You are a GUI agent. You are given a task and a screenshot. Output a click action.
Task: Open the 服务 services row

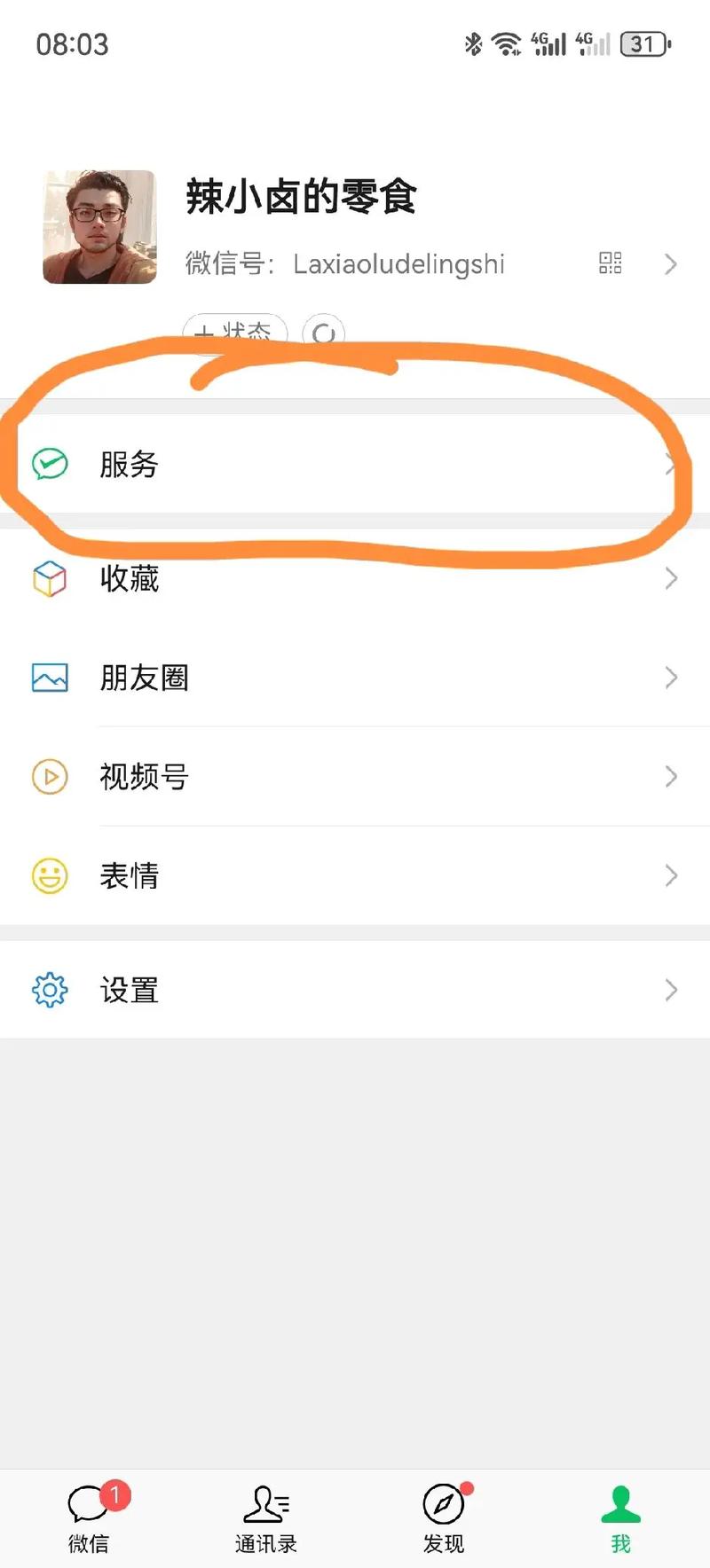[355, 464]
